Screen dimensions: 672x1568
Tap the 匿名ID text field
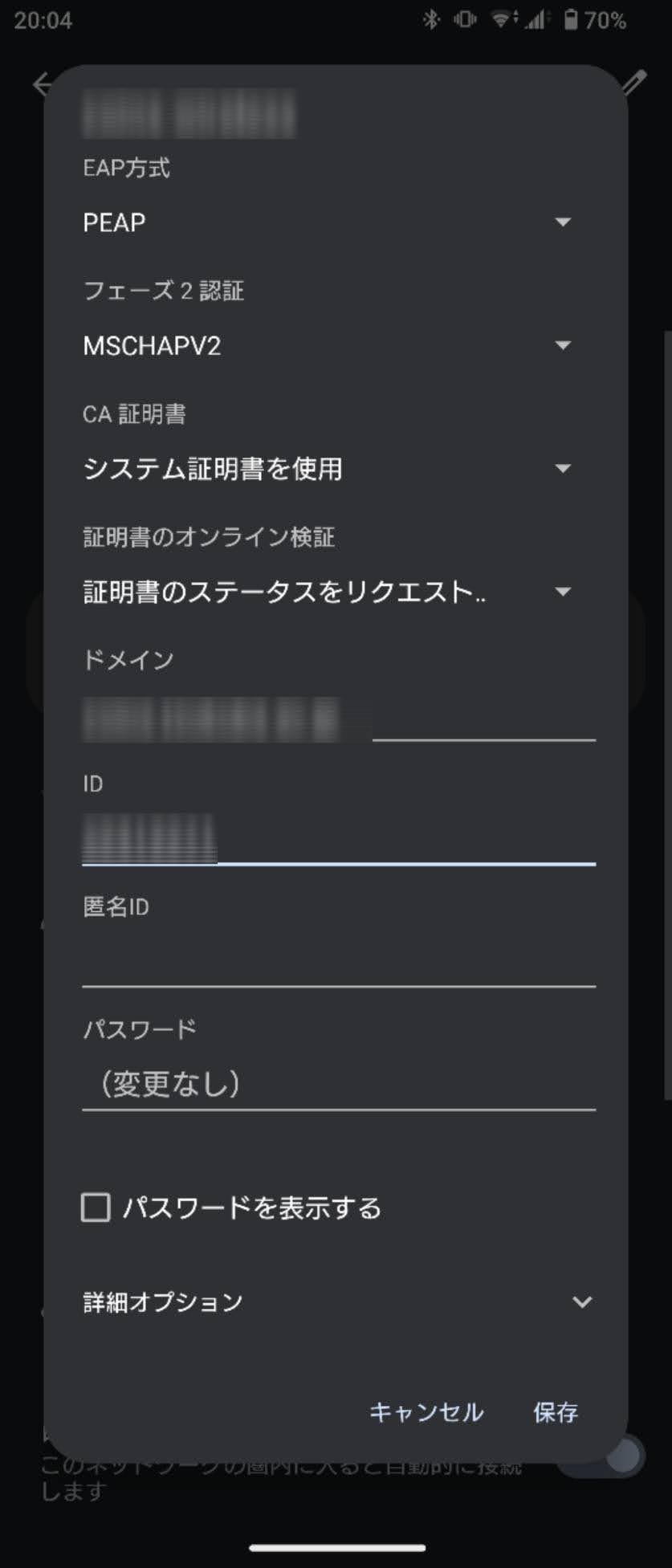337,962
